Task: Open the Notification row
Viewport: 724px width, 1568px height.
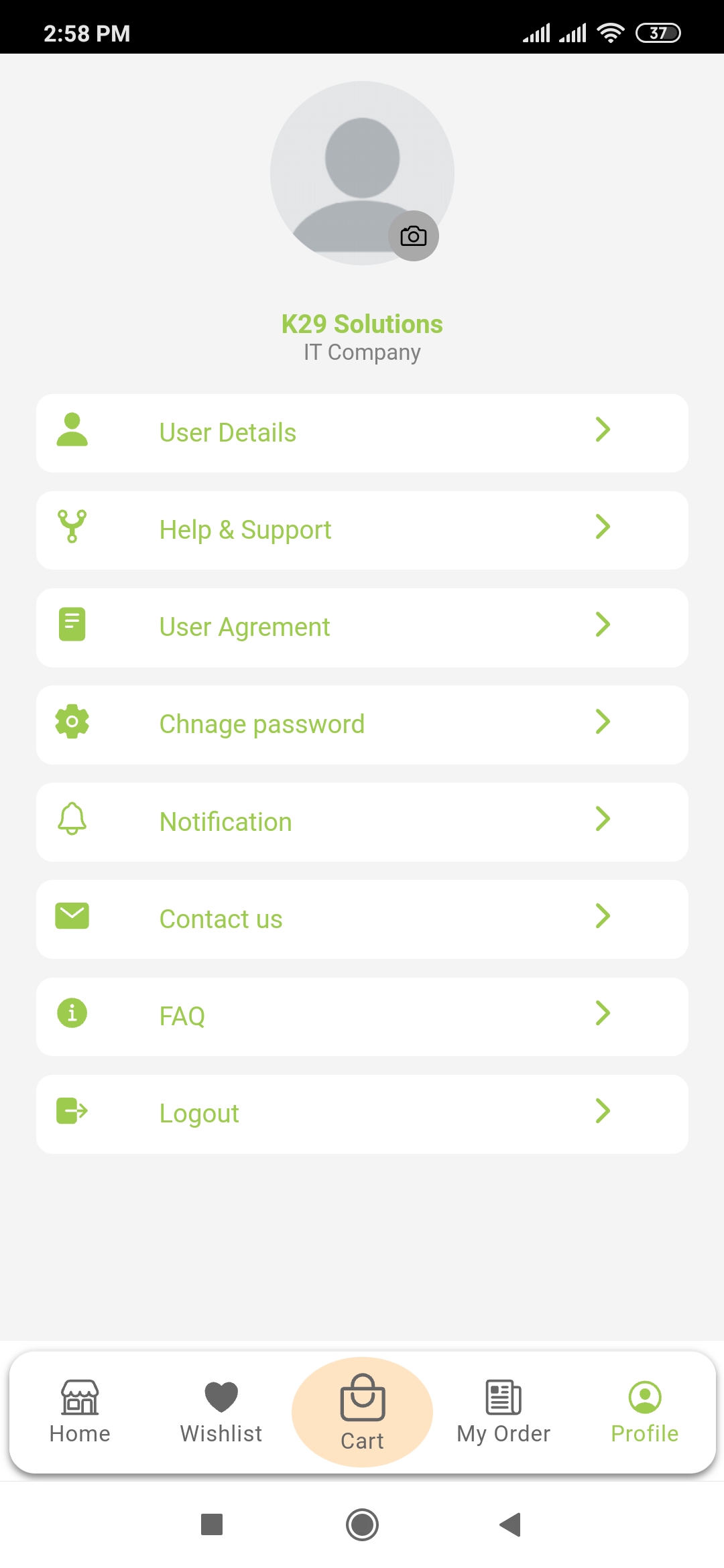Action: coord(362,822)
